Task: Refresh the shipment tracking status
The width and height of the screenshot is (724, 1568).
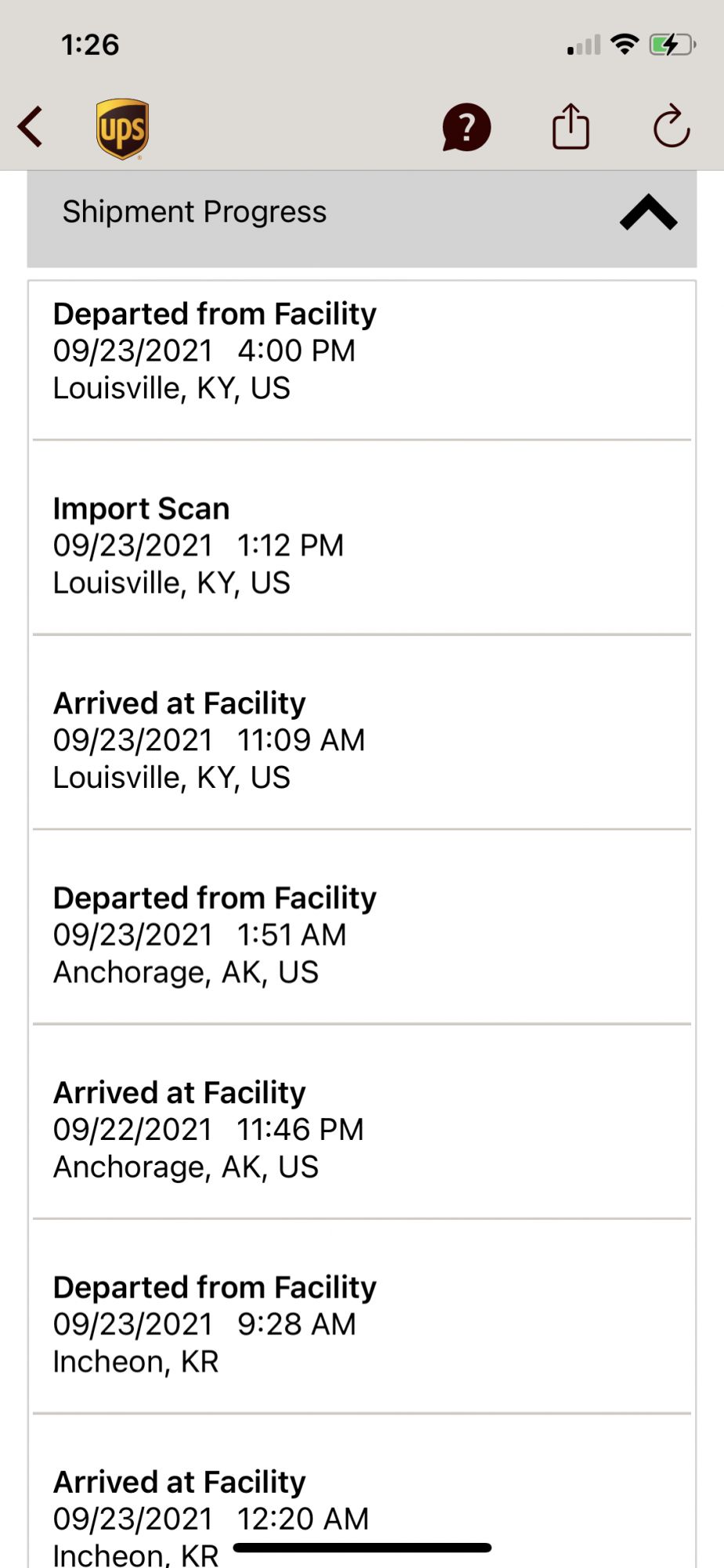Action: [672, 127]
